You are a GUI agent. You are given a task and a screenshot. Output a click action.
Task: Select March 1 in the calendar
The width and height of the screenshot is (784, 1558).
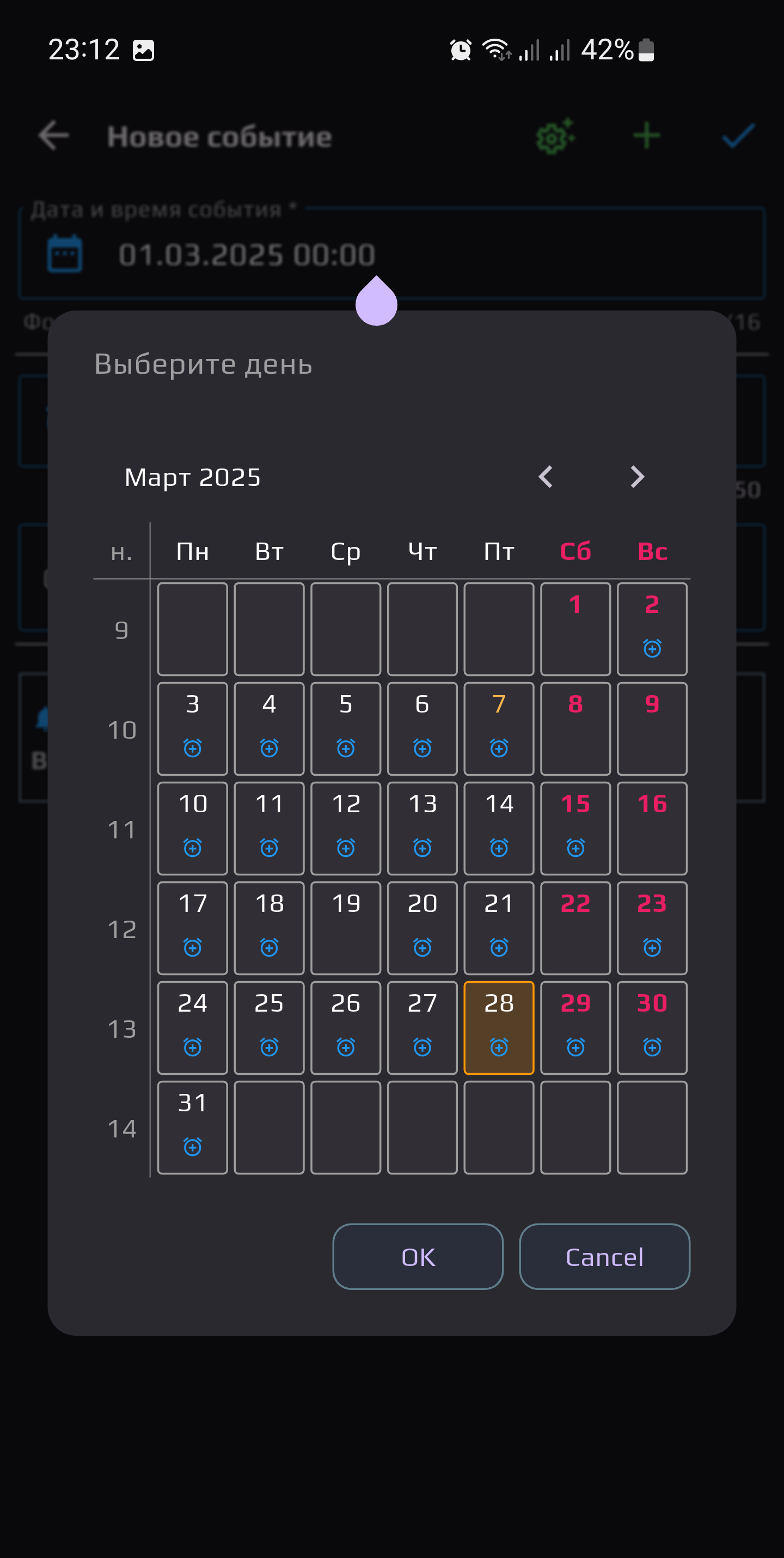coord(575,629)
